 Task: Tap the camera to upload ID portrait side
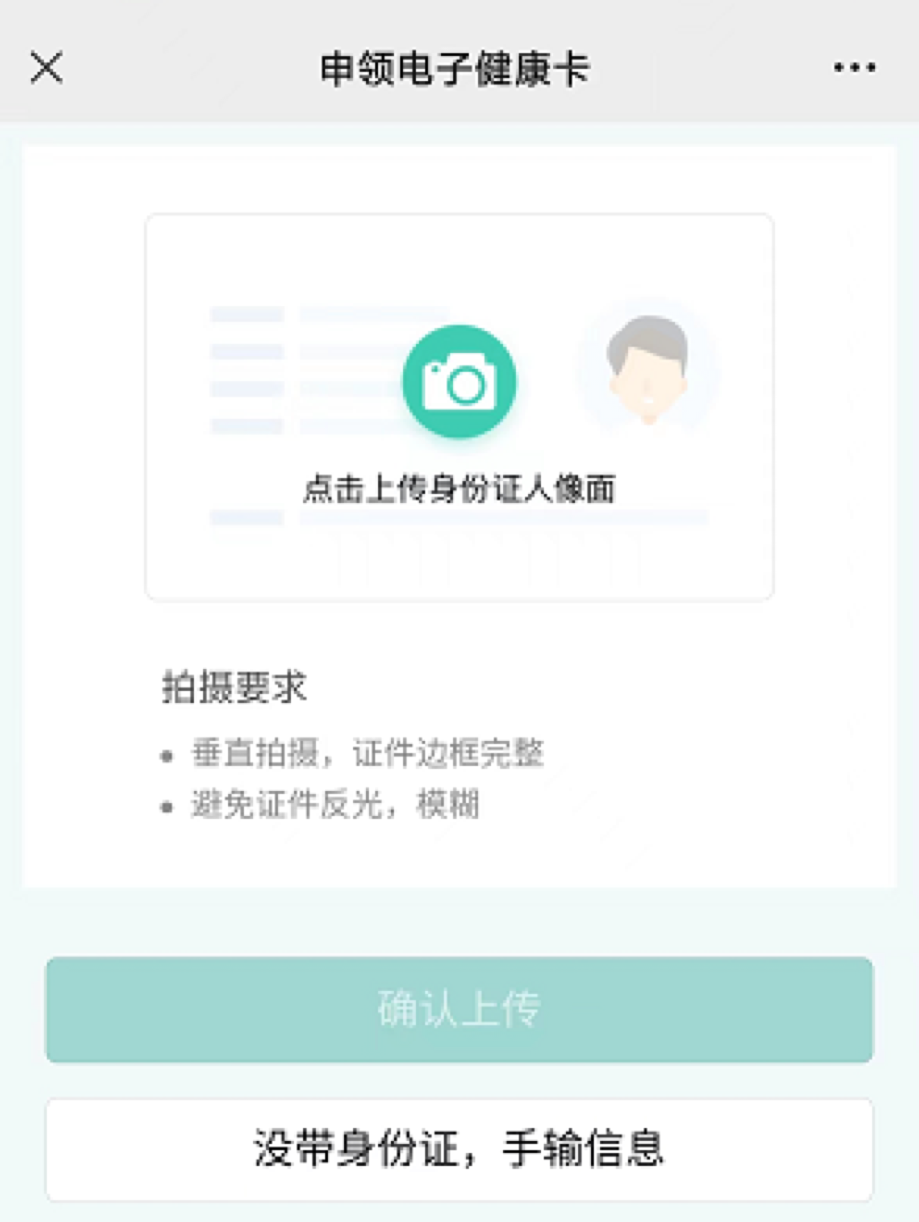(459, 383)
